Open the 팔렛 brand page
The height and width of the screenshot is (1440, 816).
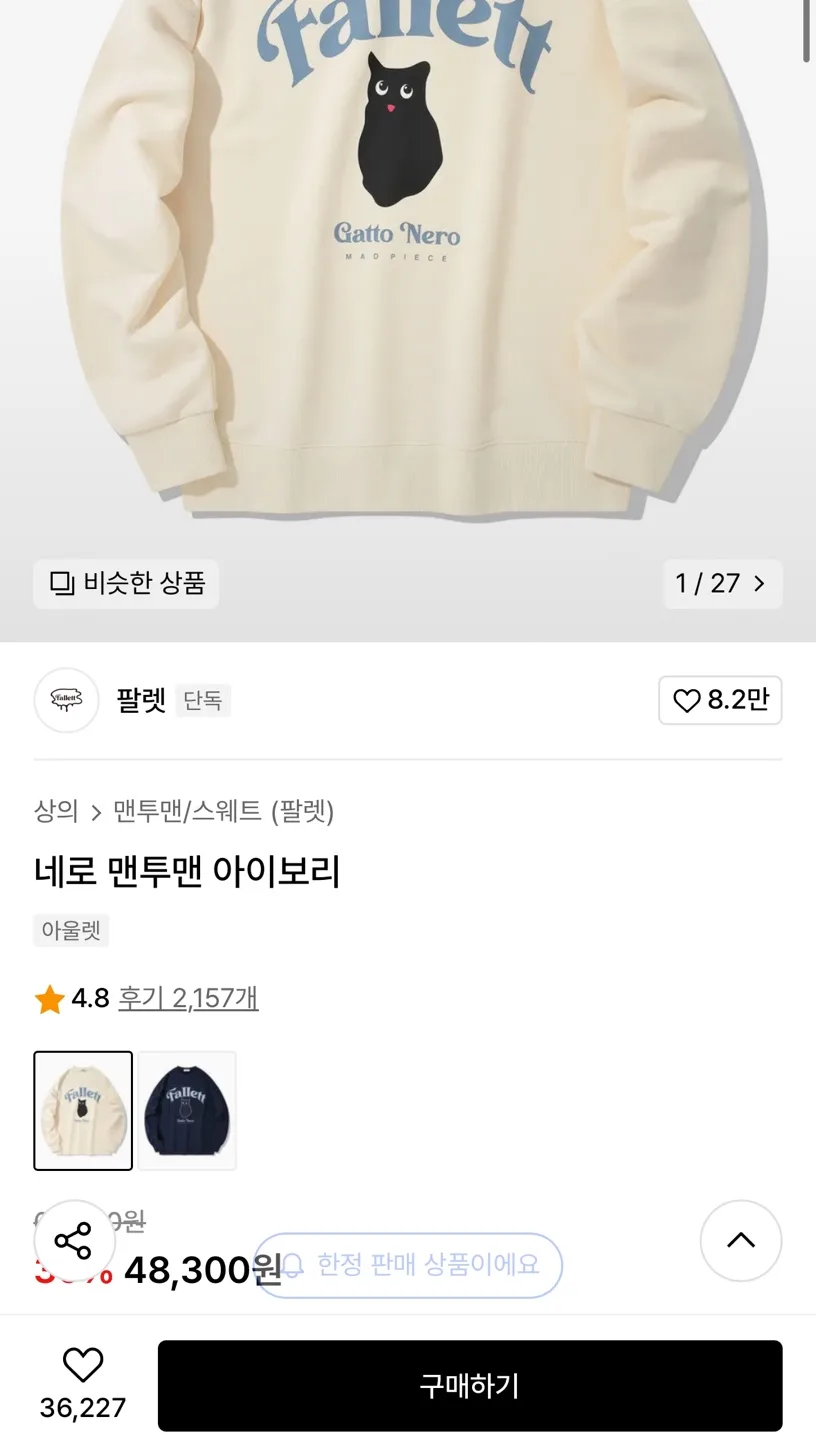click(140, 700)
